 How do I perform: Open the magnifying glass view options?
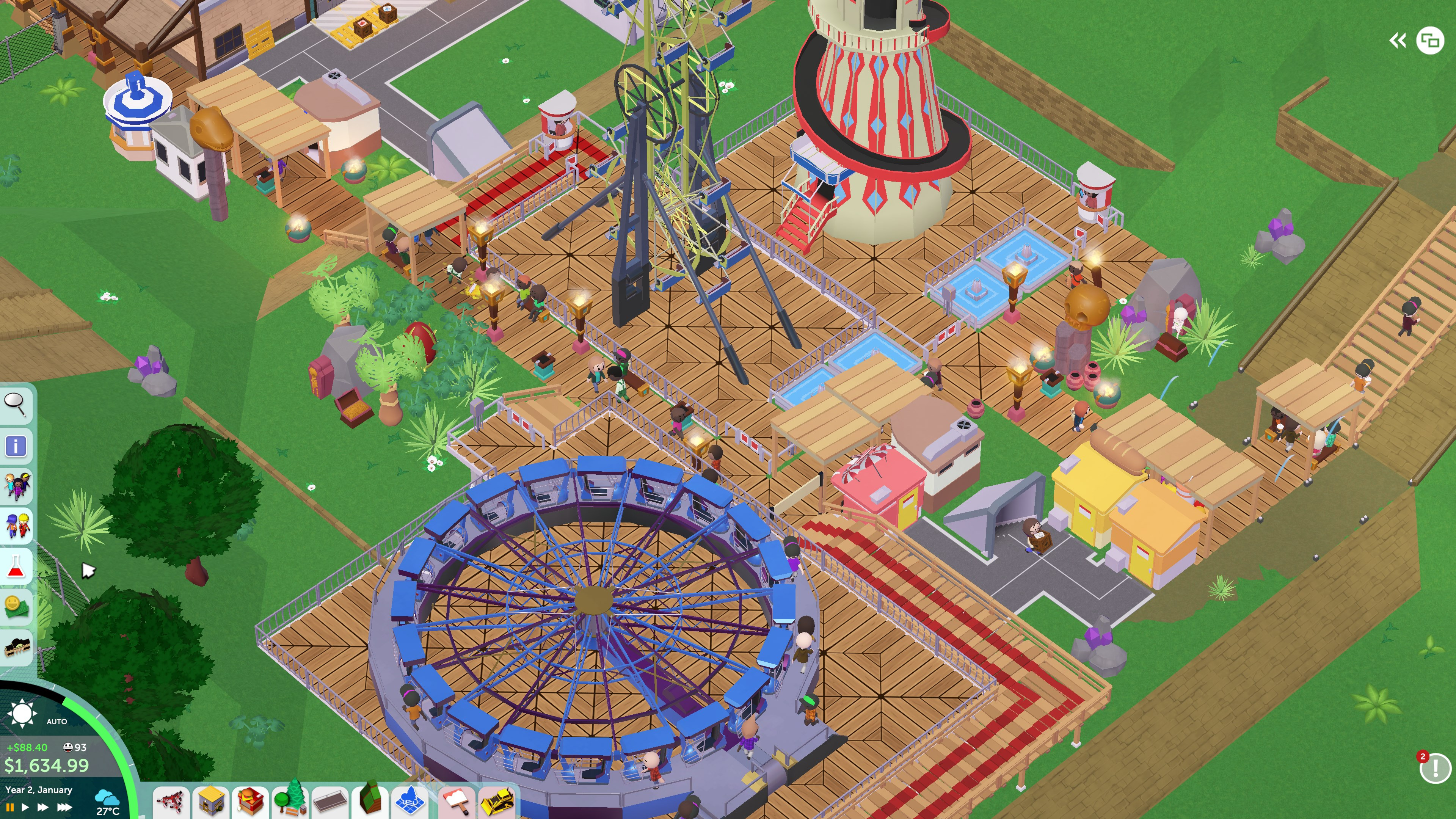tap(15, 404)
